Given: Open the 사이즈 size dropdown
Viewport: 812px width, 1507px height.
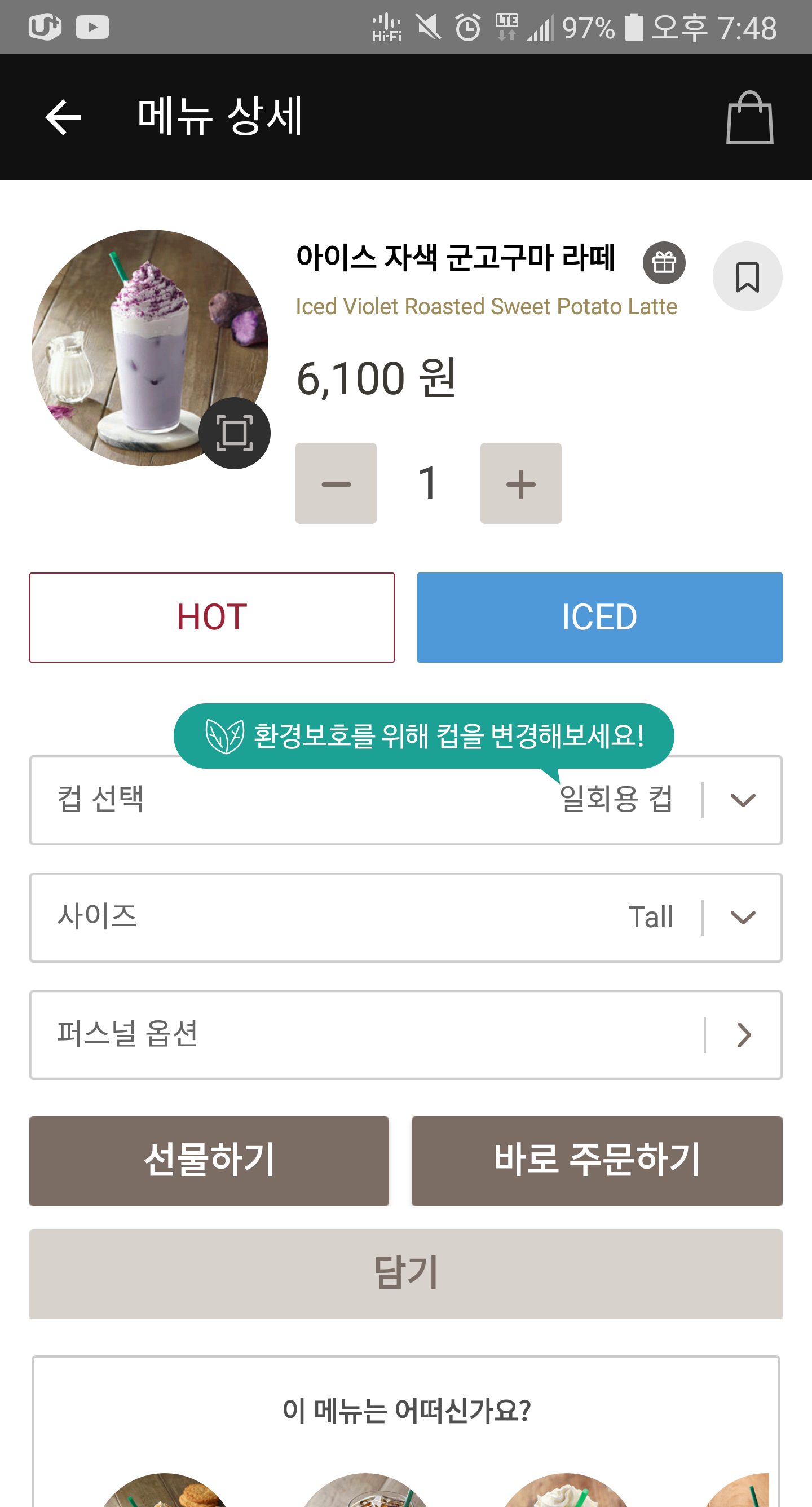Looking at the screenshot, I should click(x=743, y=917).
